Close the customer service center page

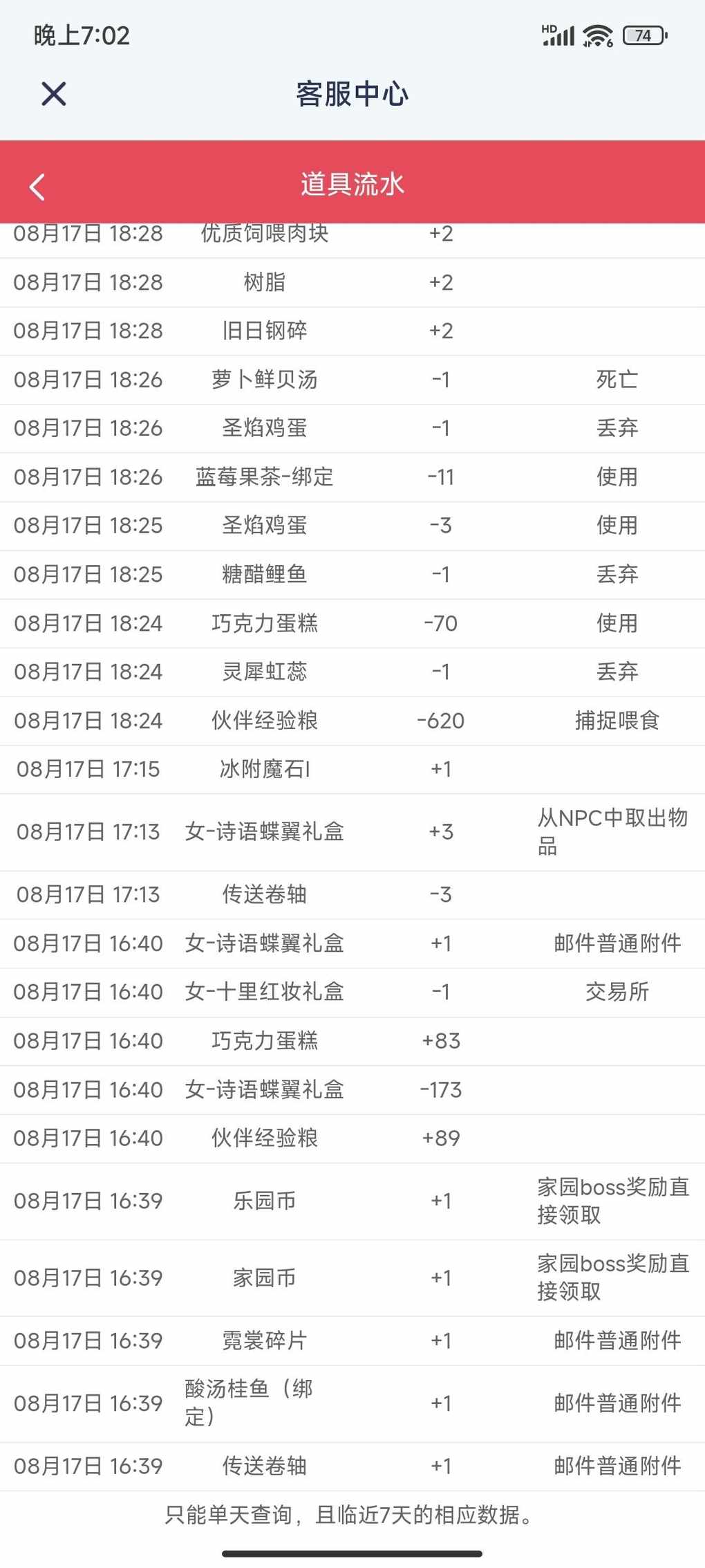[x=53, y=93]
